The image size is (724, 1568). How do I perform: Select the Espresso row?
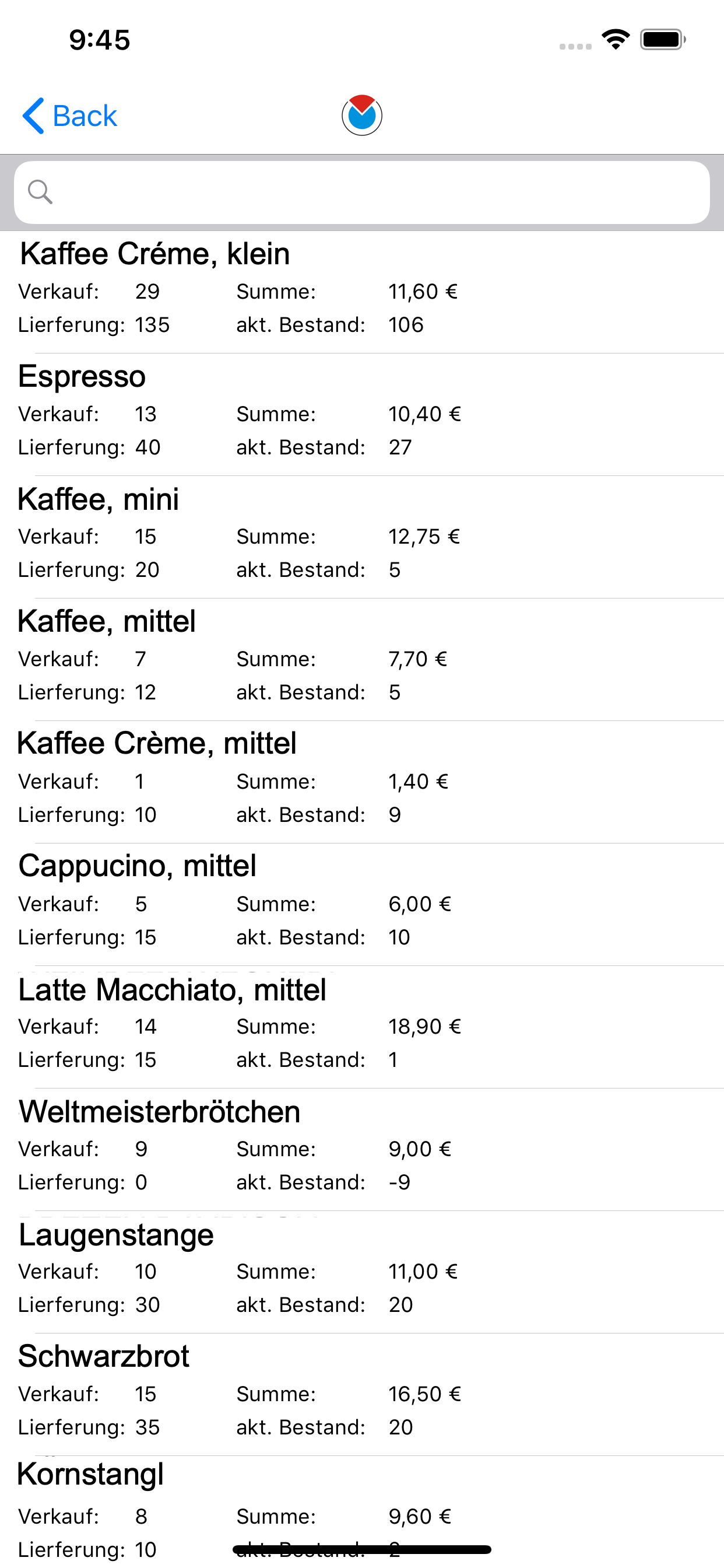362,415
